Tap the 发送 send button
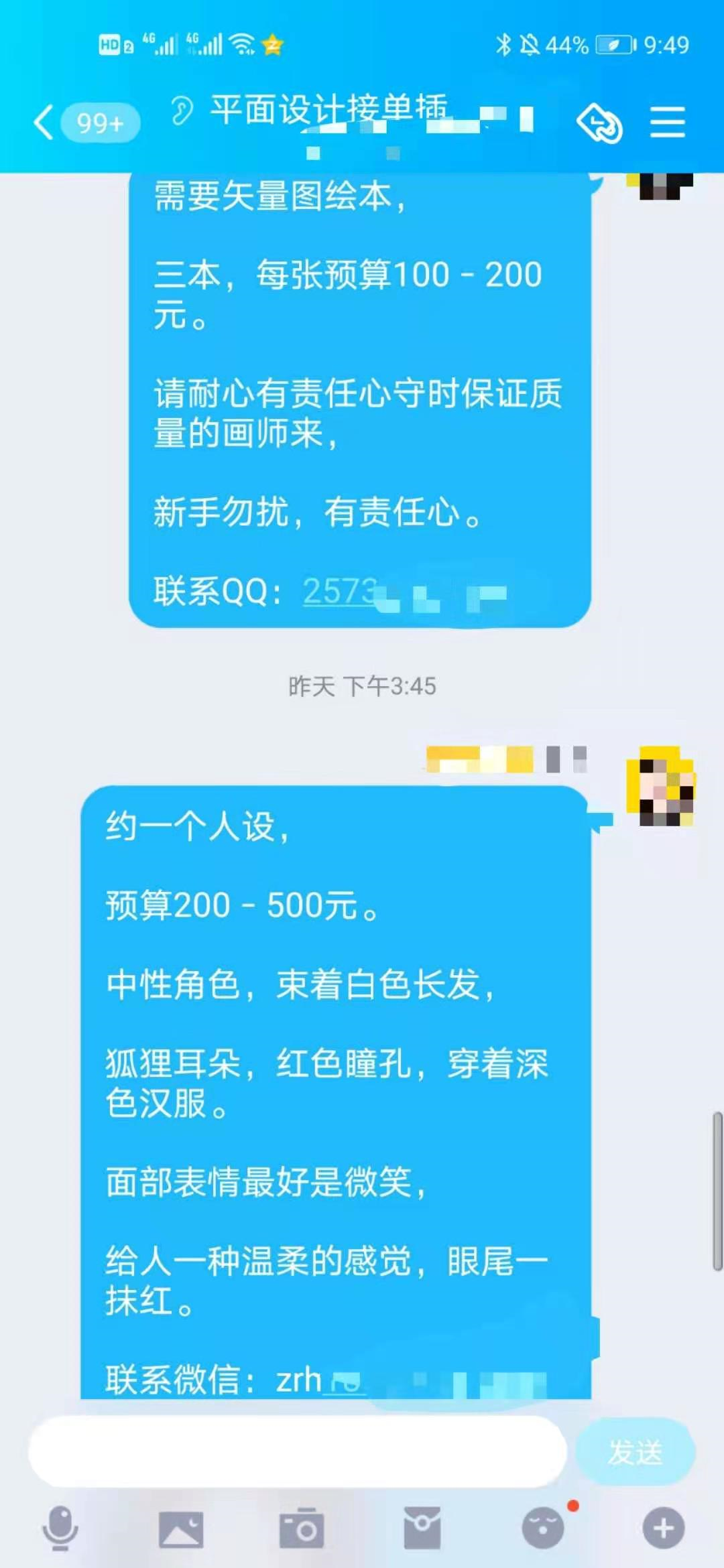The width and height of the screenshot is (724, 1568). (635, 1452)
